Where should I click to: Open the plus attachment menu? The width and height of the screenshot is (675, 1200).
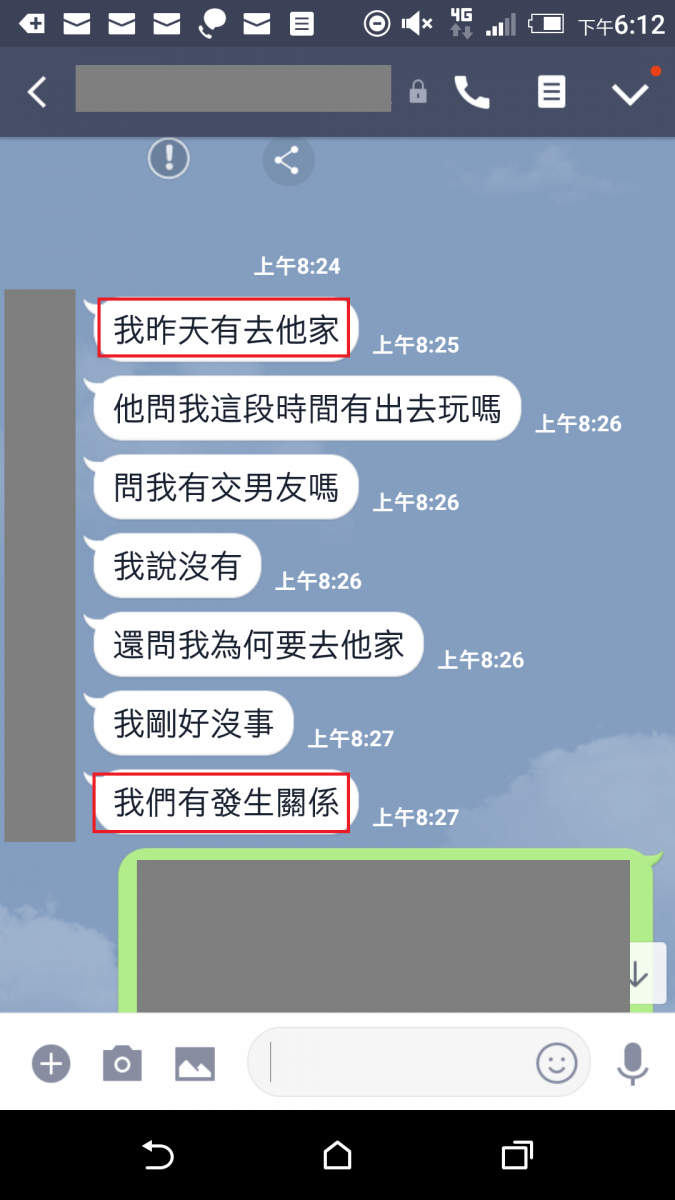click(x=51, y=1063)
